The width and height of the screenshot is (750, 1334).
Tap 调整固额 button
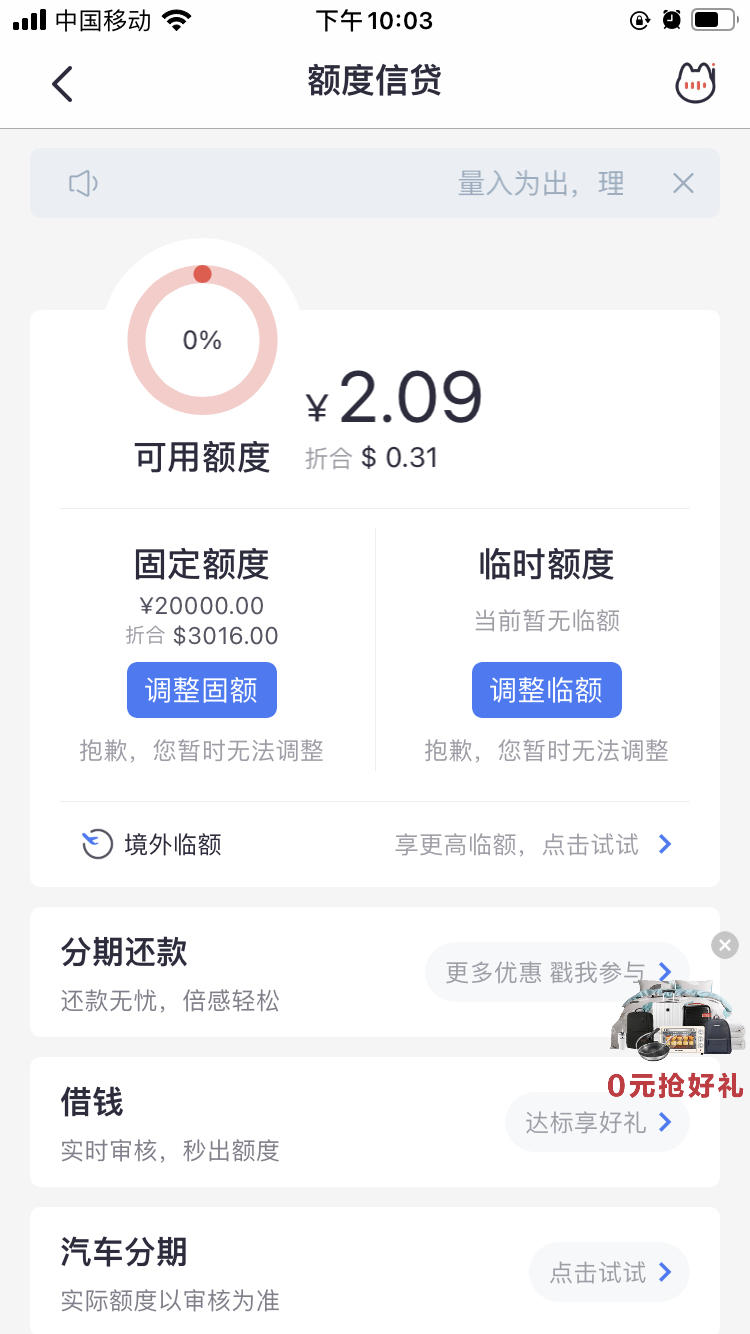point(202,690)
